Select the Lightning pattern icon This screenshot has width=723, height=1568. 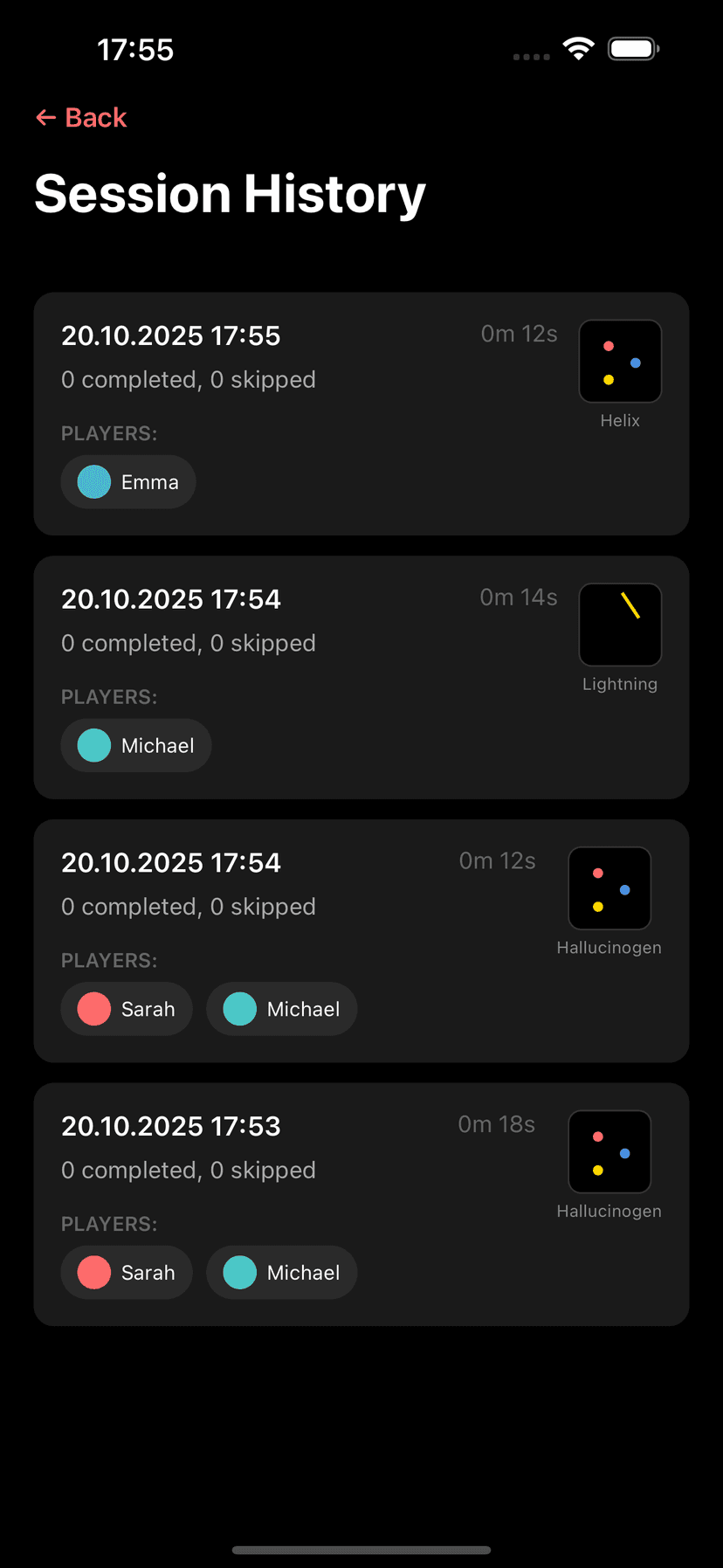620,625
